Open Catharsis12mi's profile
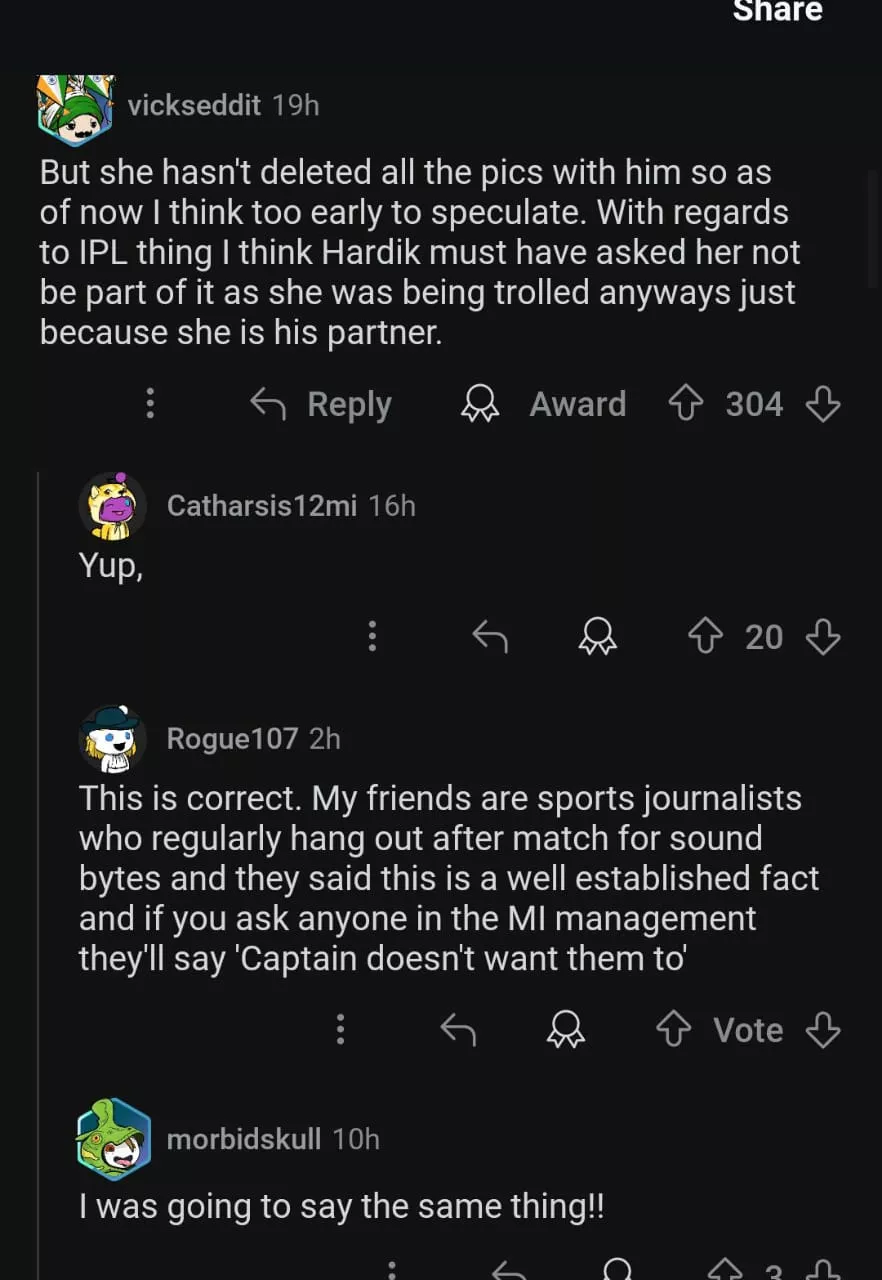Viewport: 882px width, 1280px height. click(261, 506)
